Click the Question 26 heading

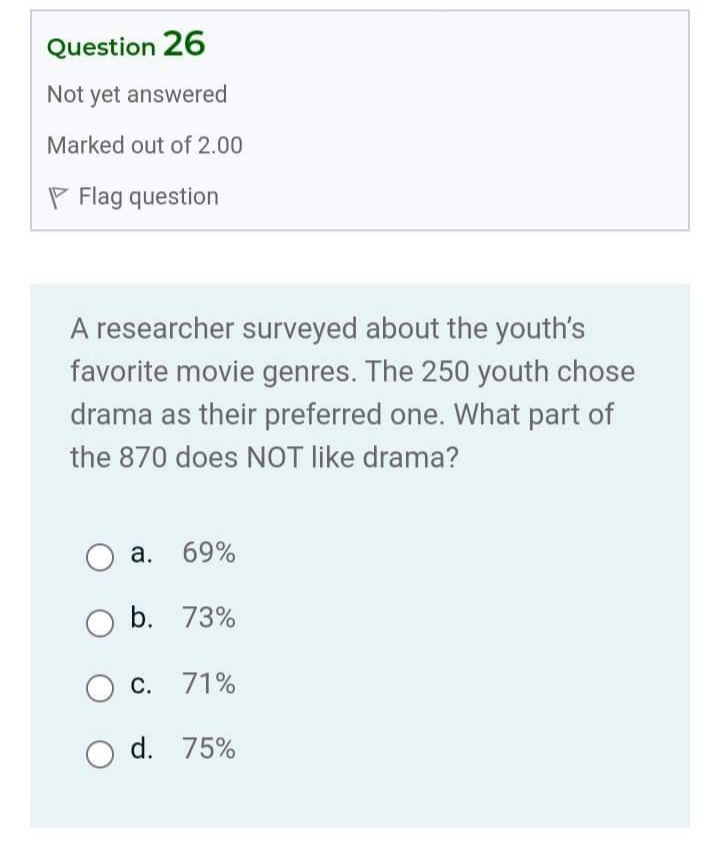[125, 46]
